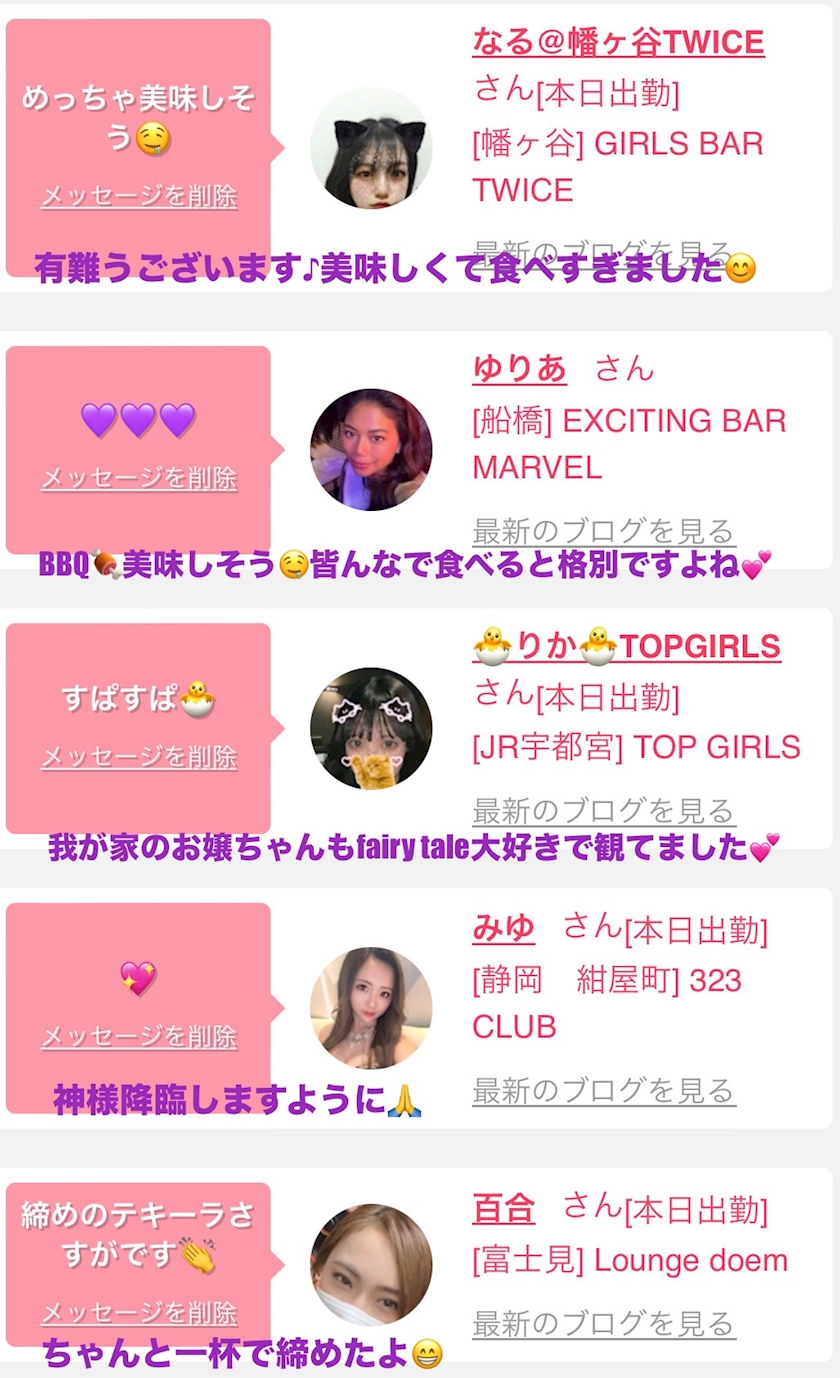840x1378 pixels.
Task: Open みゆ's profile name link
Action: [503, 929]
